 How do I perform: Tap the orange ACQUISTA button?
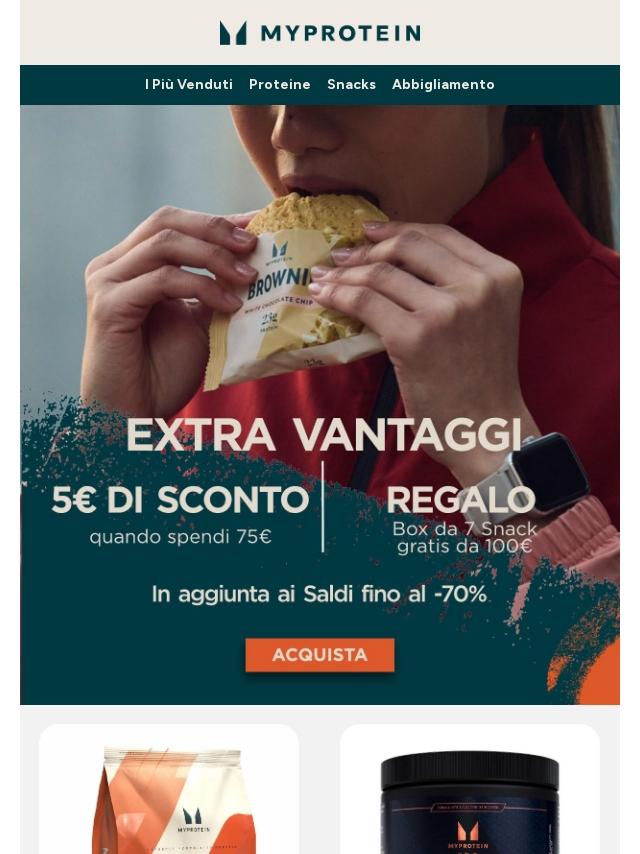coord(320,655)
